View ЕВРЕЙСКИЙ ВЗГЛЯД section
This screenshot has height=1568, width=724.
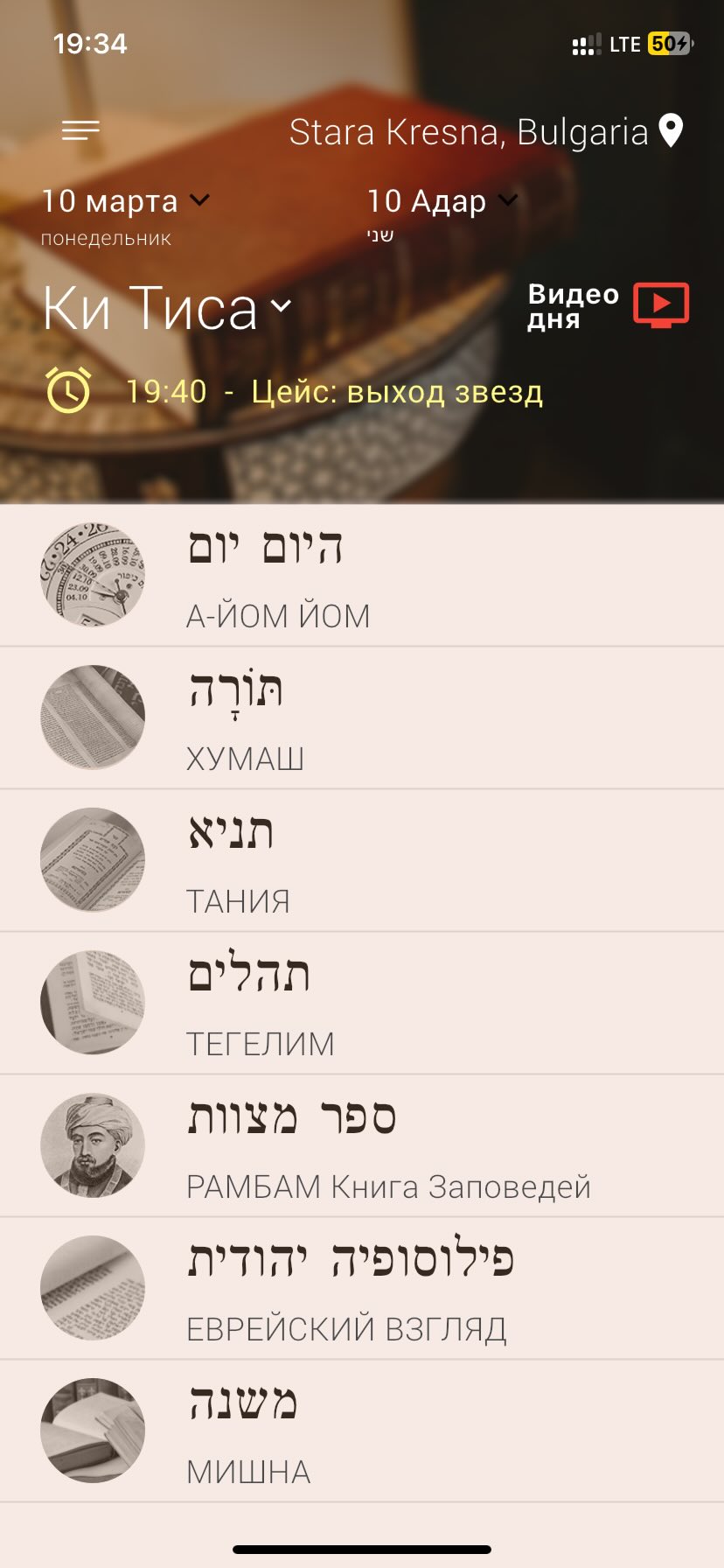click(362, 1289)
